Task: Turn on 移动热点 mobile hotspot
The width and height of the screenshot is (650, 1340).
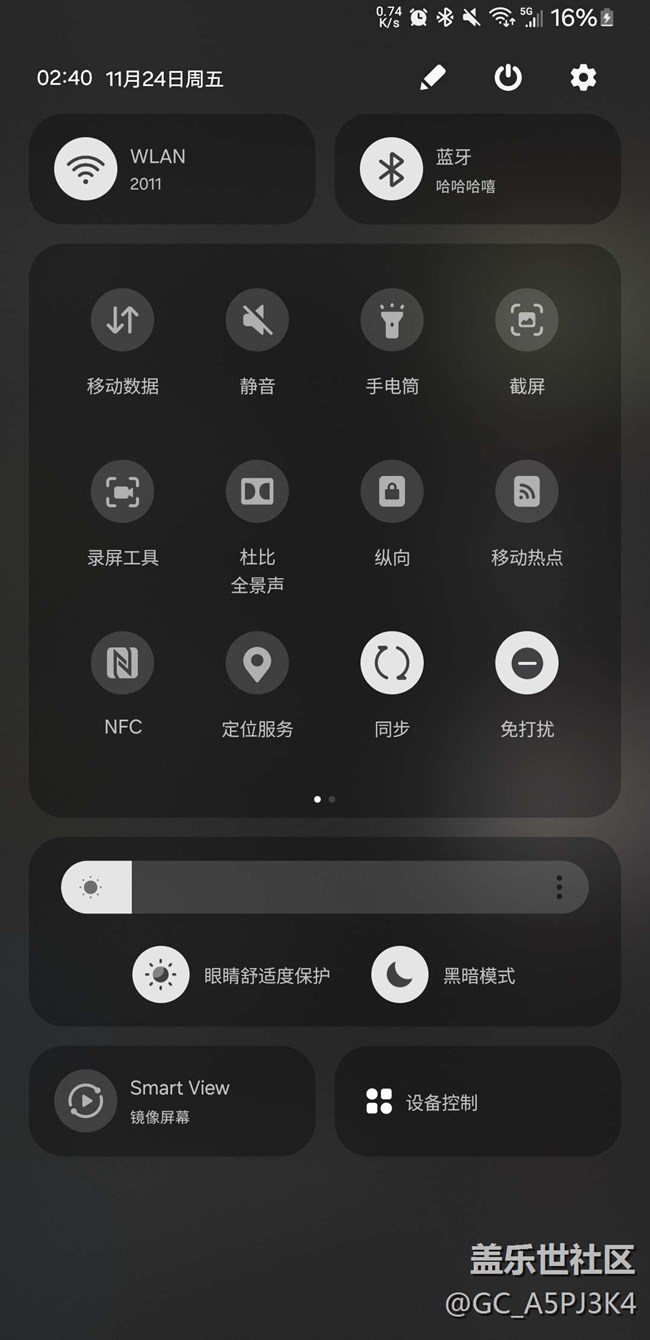Action: pyautogui.click(x=527, y=491)
